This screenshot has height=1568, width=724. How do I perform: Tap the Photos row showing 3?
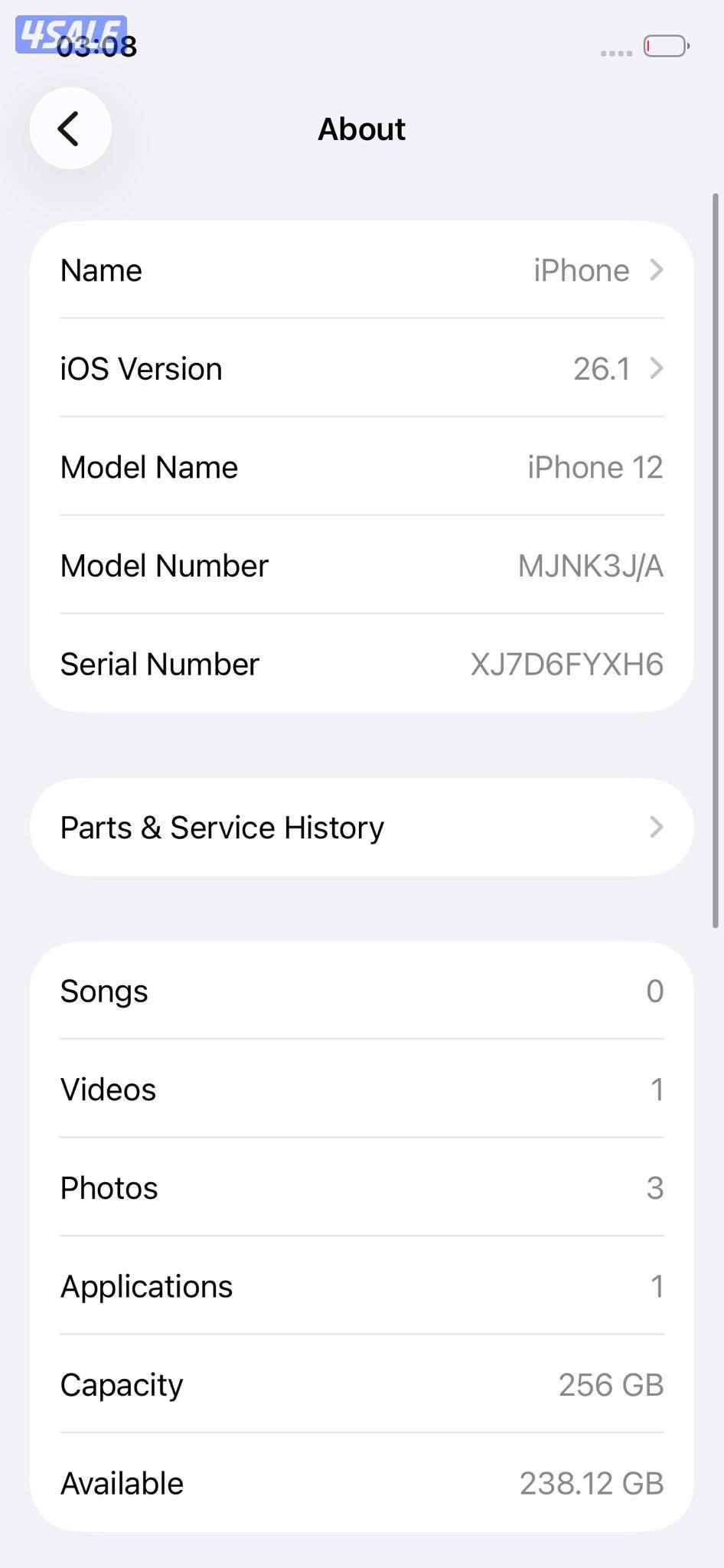[361, 1187]
